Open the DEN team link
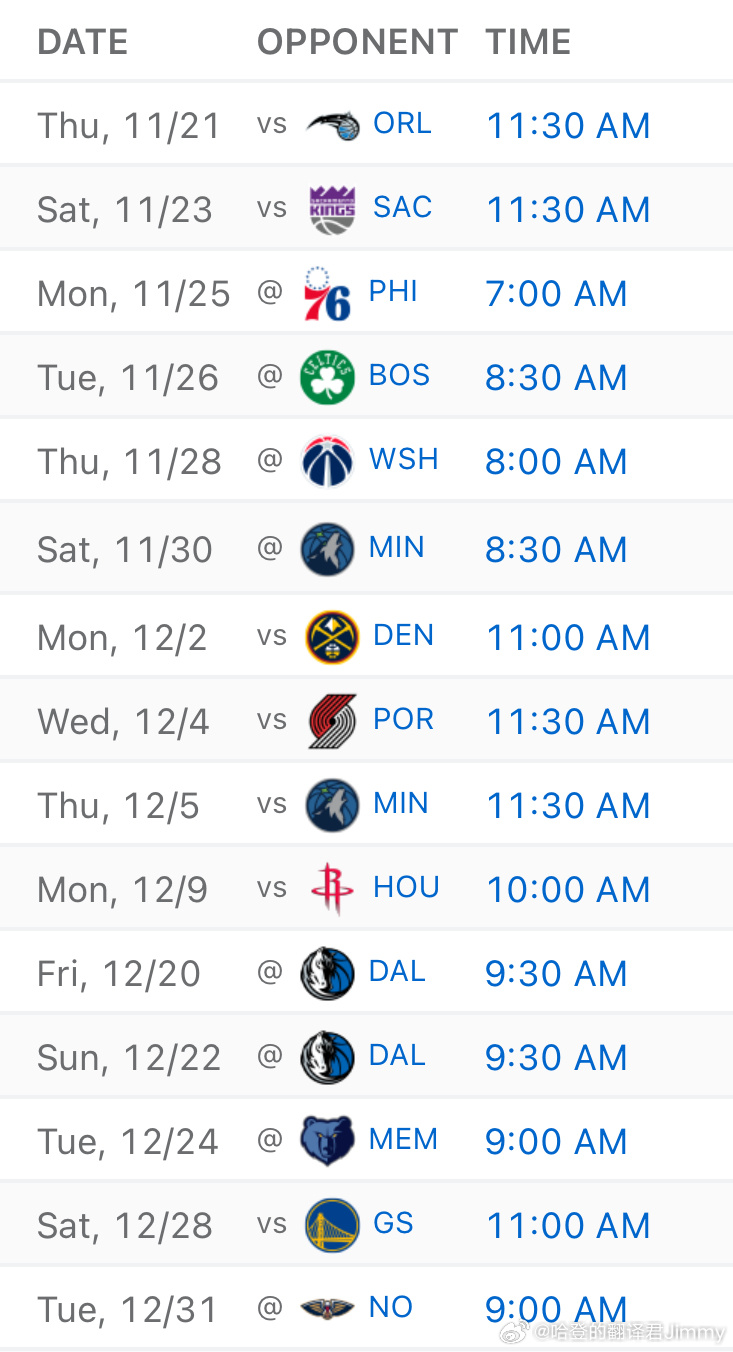 pyautogui.click(x=403, y=636)
